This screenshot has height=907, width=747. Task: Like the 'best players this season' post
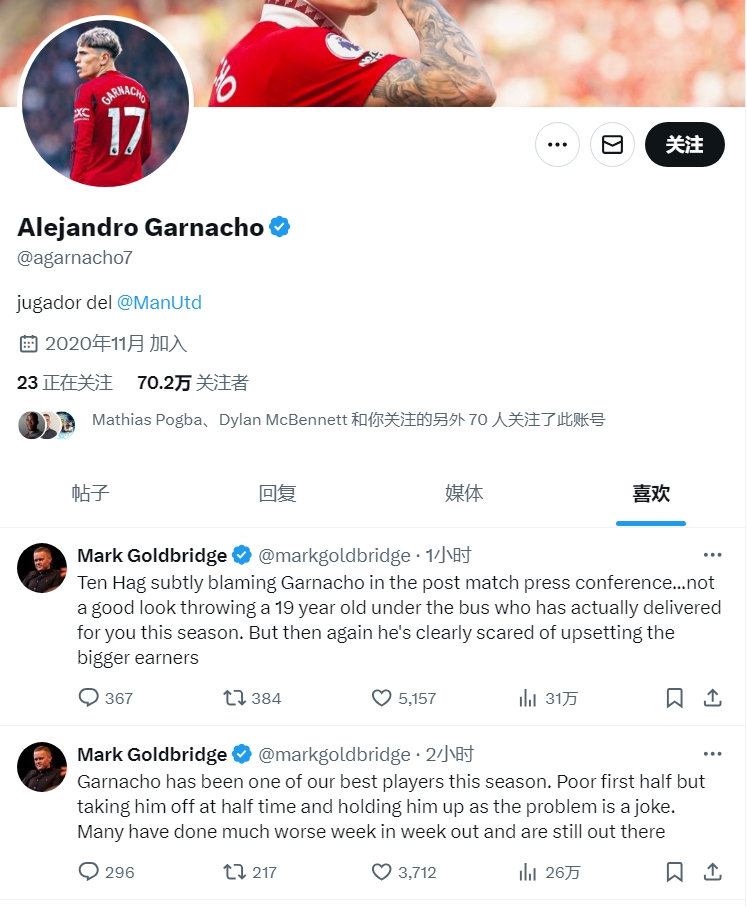tap(381, 872)
